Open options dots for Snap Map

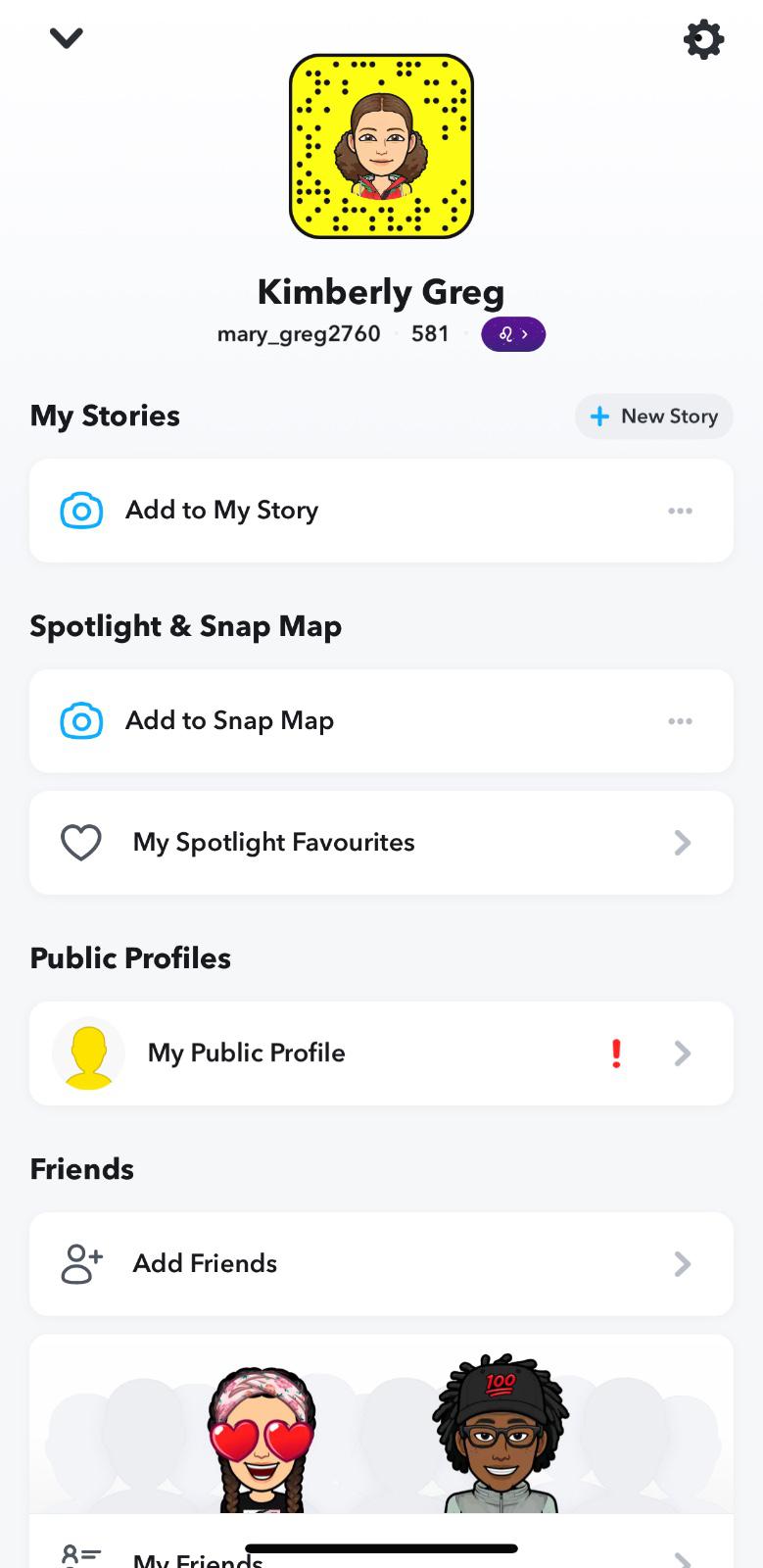[x=680, y=721]
